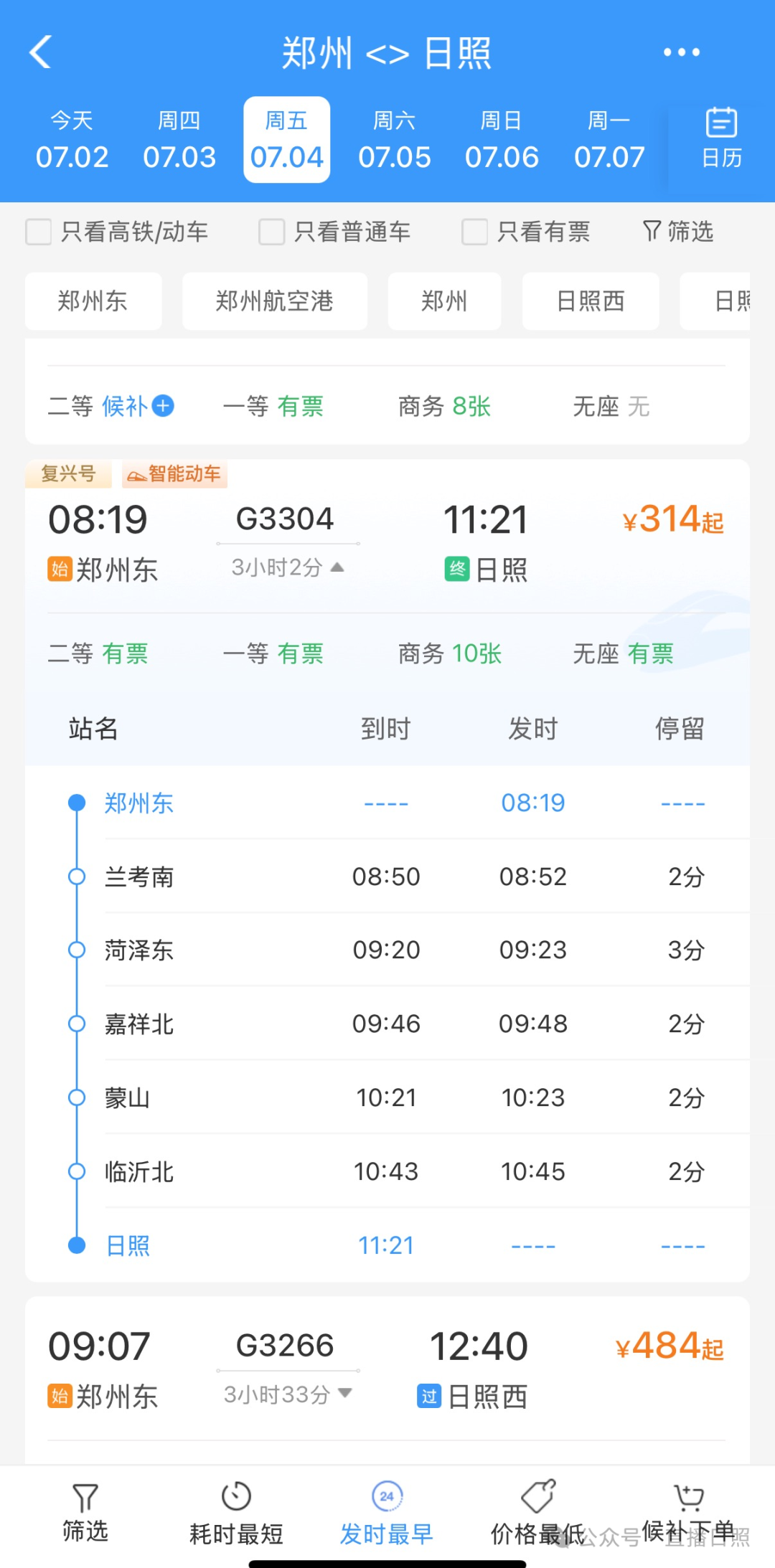The width and height of the screenshot is (775, 1568).
Task: Open the 日历 calendar picker
Action: (x=721, y=138)
